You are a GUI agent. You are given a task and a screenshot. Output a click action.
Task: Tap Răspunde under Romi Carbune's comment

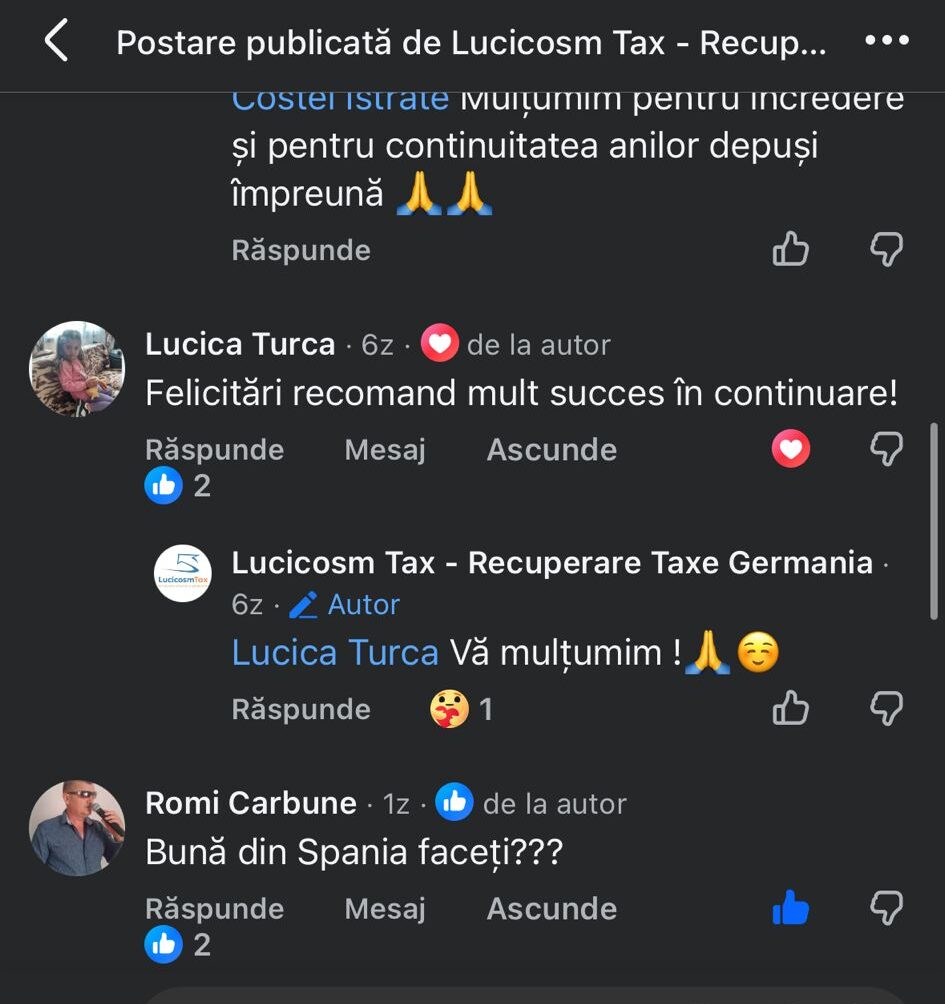click(214, 909)
